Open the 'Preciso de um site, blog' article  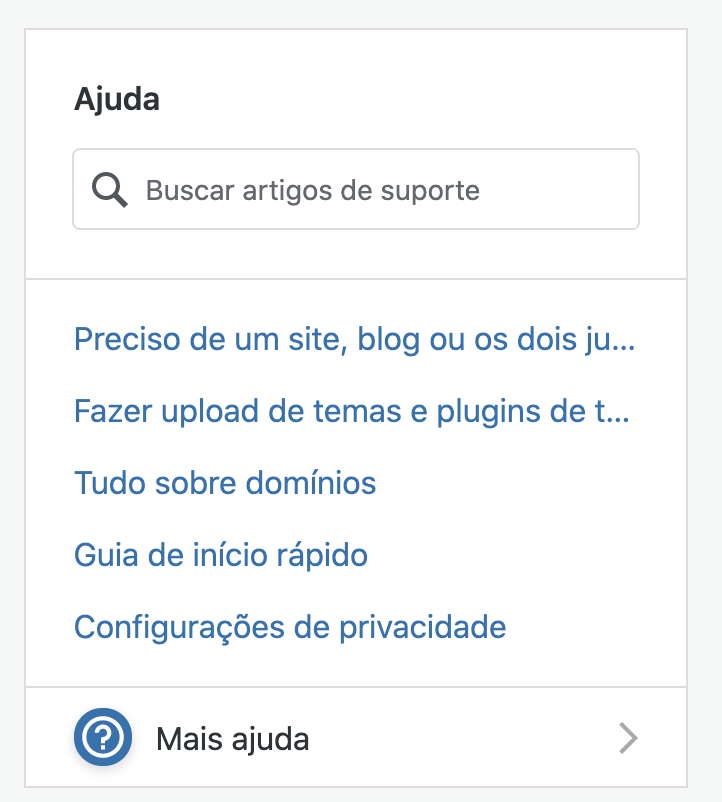point(354,340)
